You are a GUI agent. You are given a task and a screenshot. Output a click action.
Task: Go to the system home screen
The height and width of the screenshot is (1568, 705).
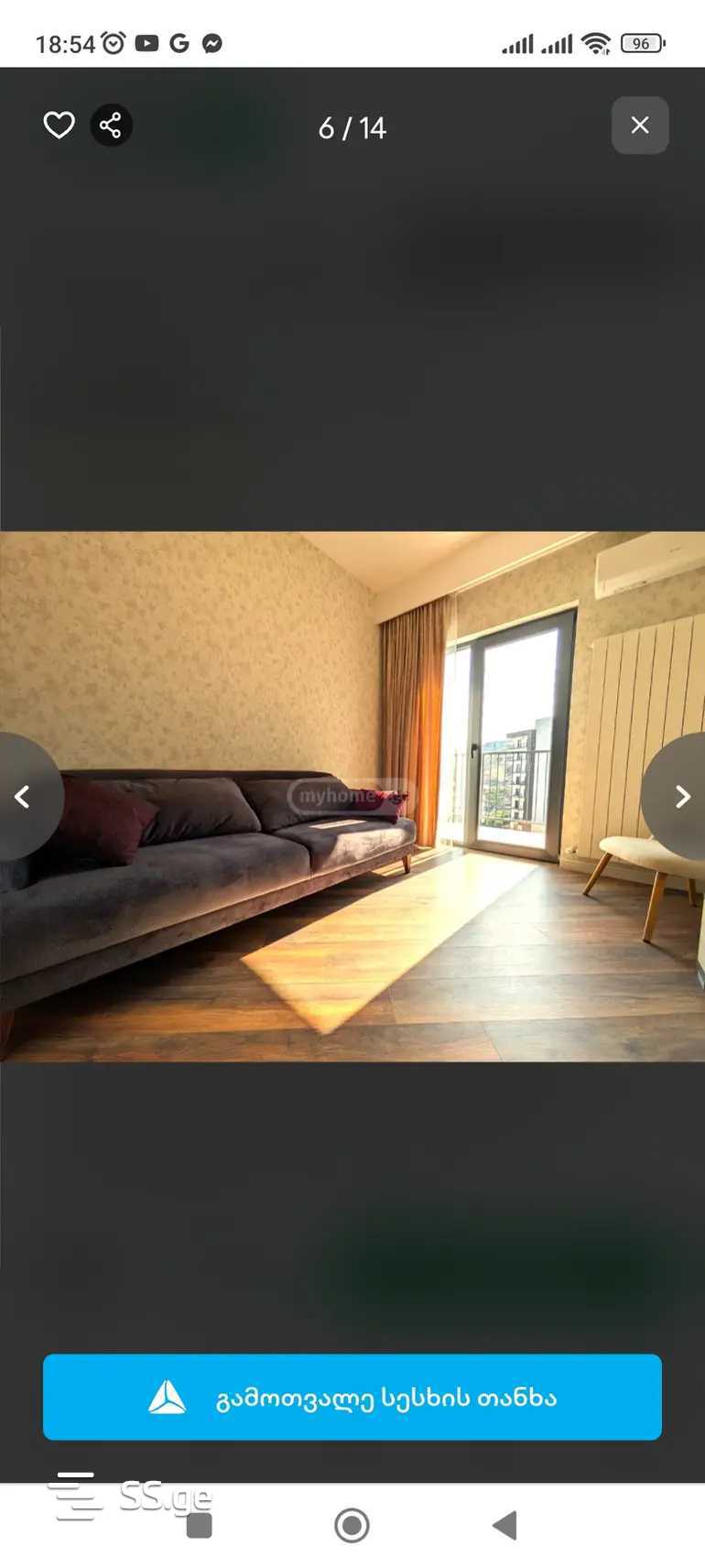click(x=352, y=1526)
